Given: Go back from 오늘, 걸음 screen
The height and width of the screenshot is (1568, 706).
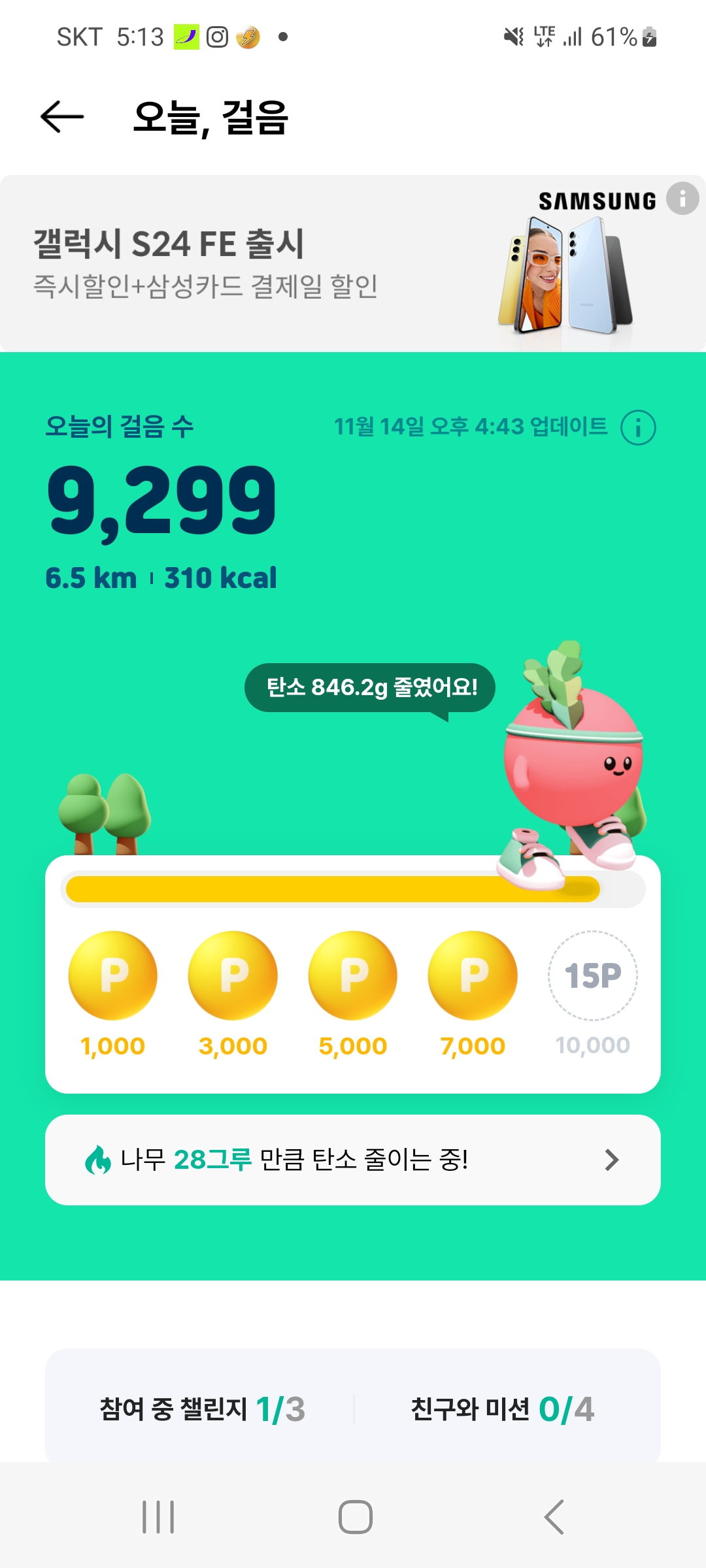Looking at the screenshot, I should click(x=62, y=118).
